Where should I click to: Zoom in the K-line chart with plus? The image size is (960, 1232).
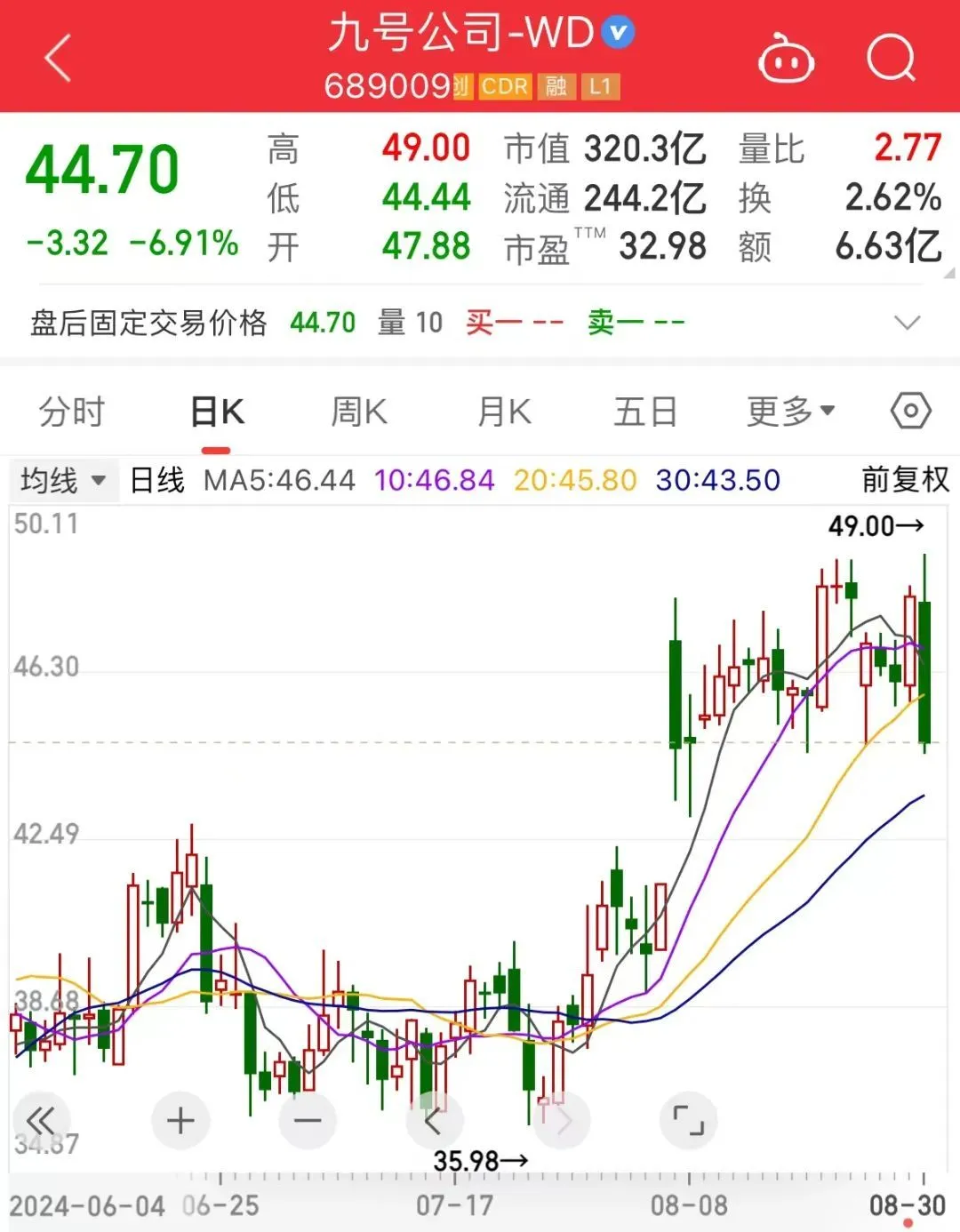pyautogui.click(x=180, y=1120)
